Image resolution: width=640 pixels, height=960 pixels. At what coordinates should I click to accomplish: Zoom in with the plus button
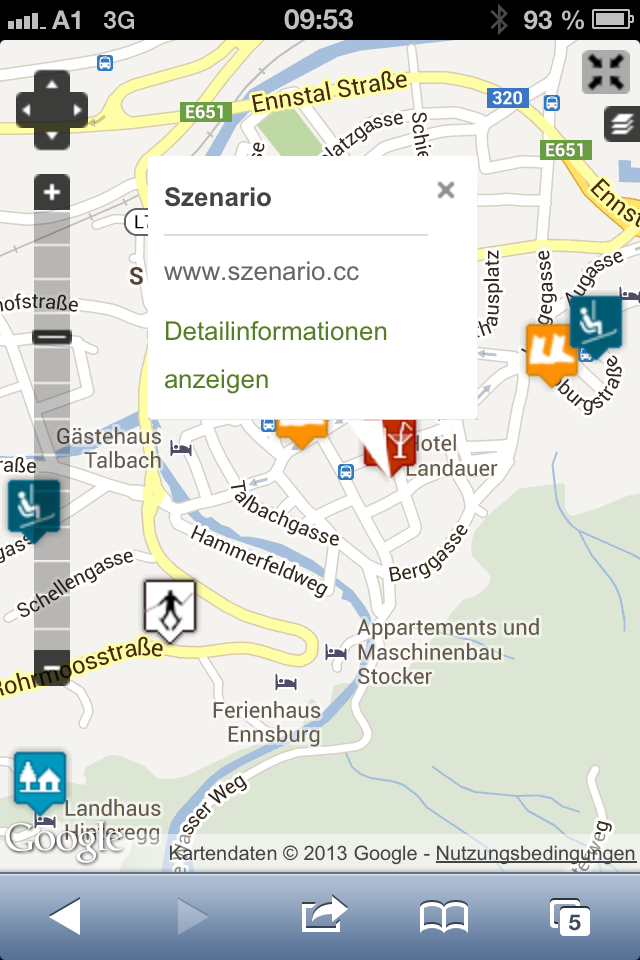[x=52, y=192]
